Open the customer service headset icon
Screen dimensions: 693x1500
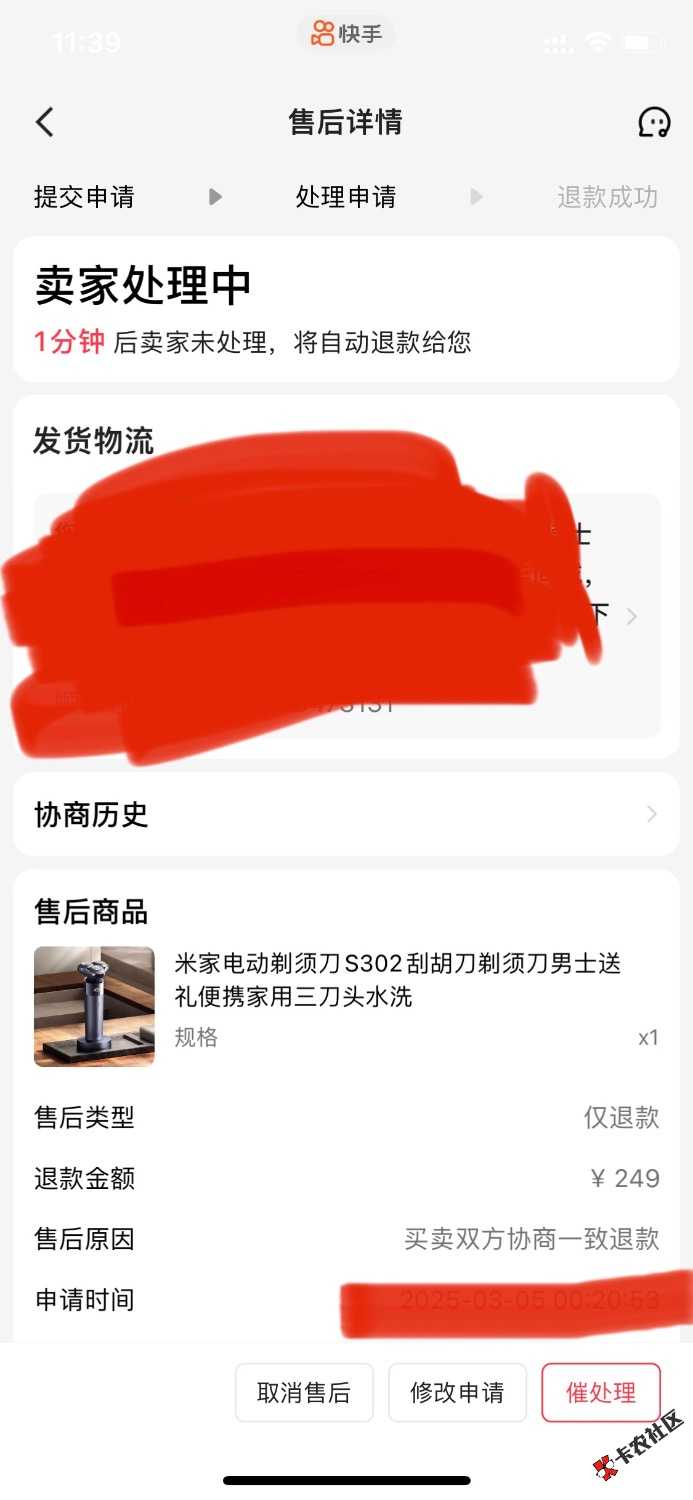click(654, 122)
